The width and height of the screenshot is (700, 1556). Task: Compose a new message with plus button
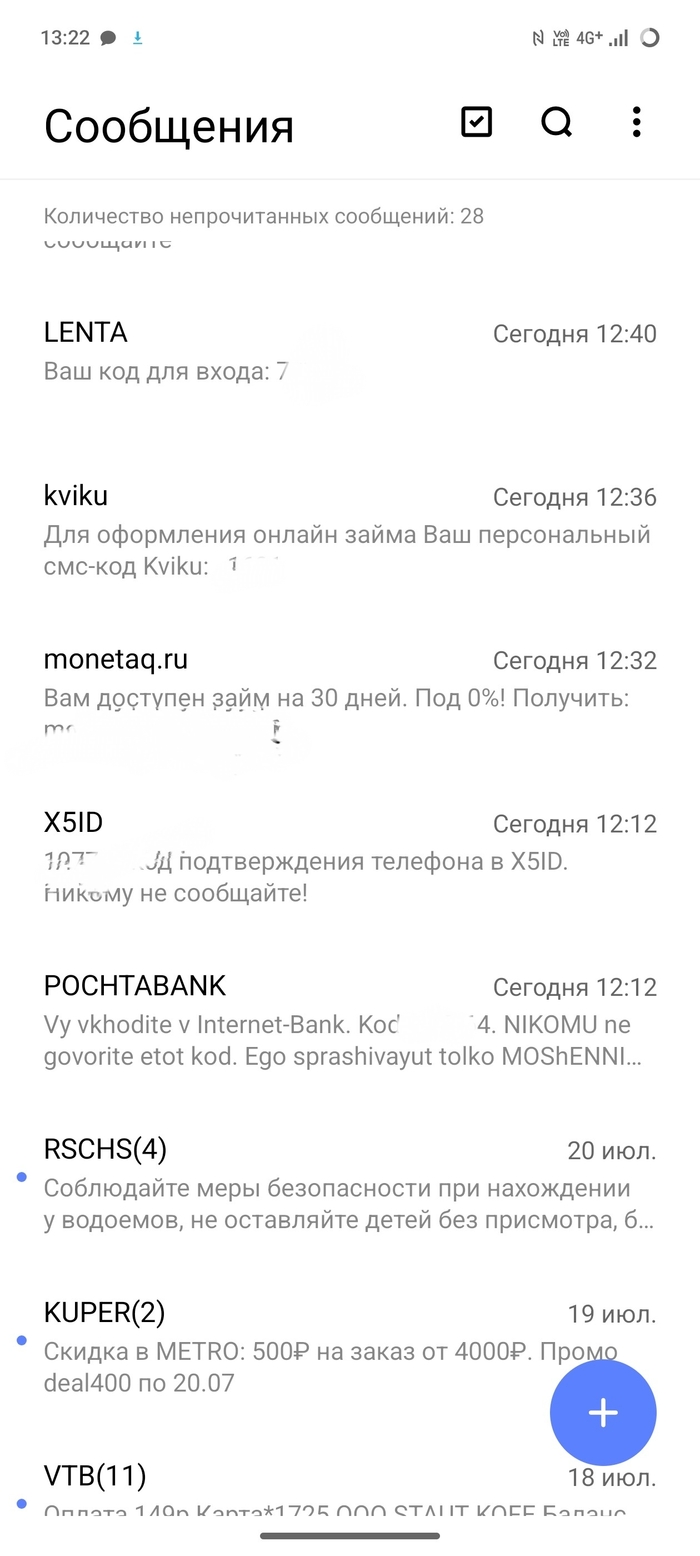(602, 1412)
